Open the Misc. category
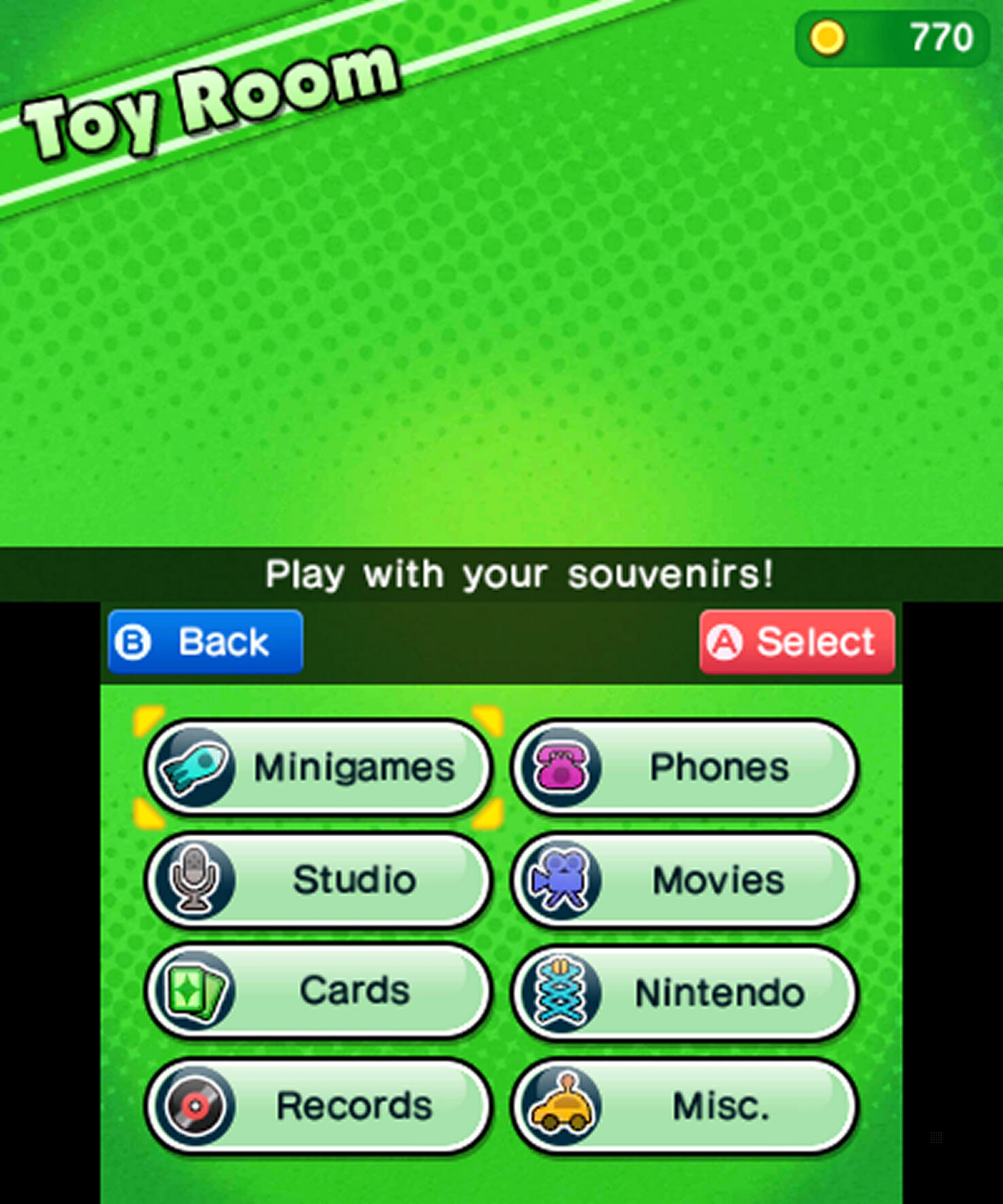 coord(685,1105)
